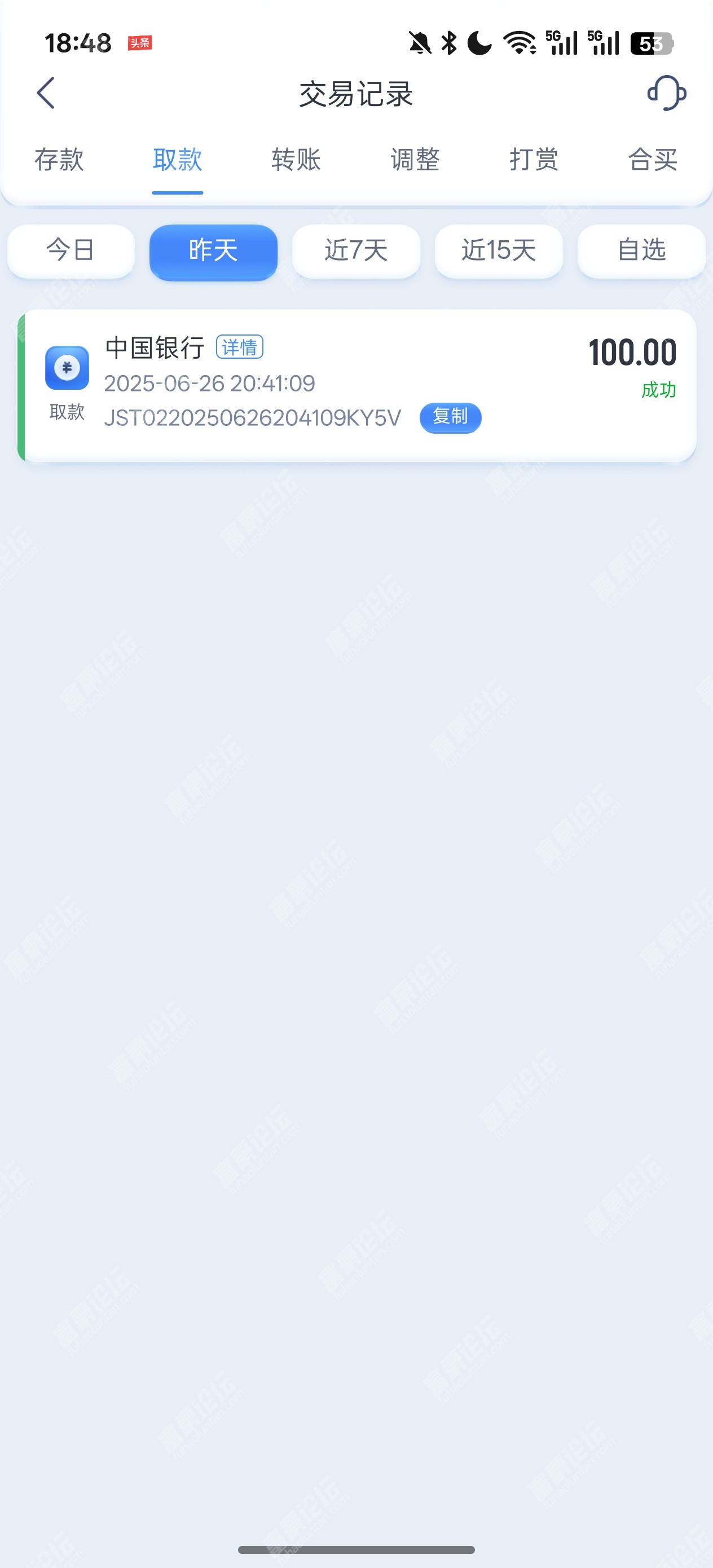Select the 取款 tab

[177, 160]
